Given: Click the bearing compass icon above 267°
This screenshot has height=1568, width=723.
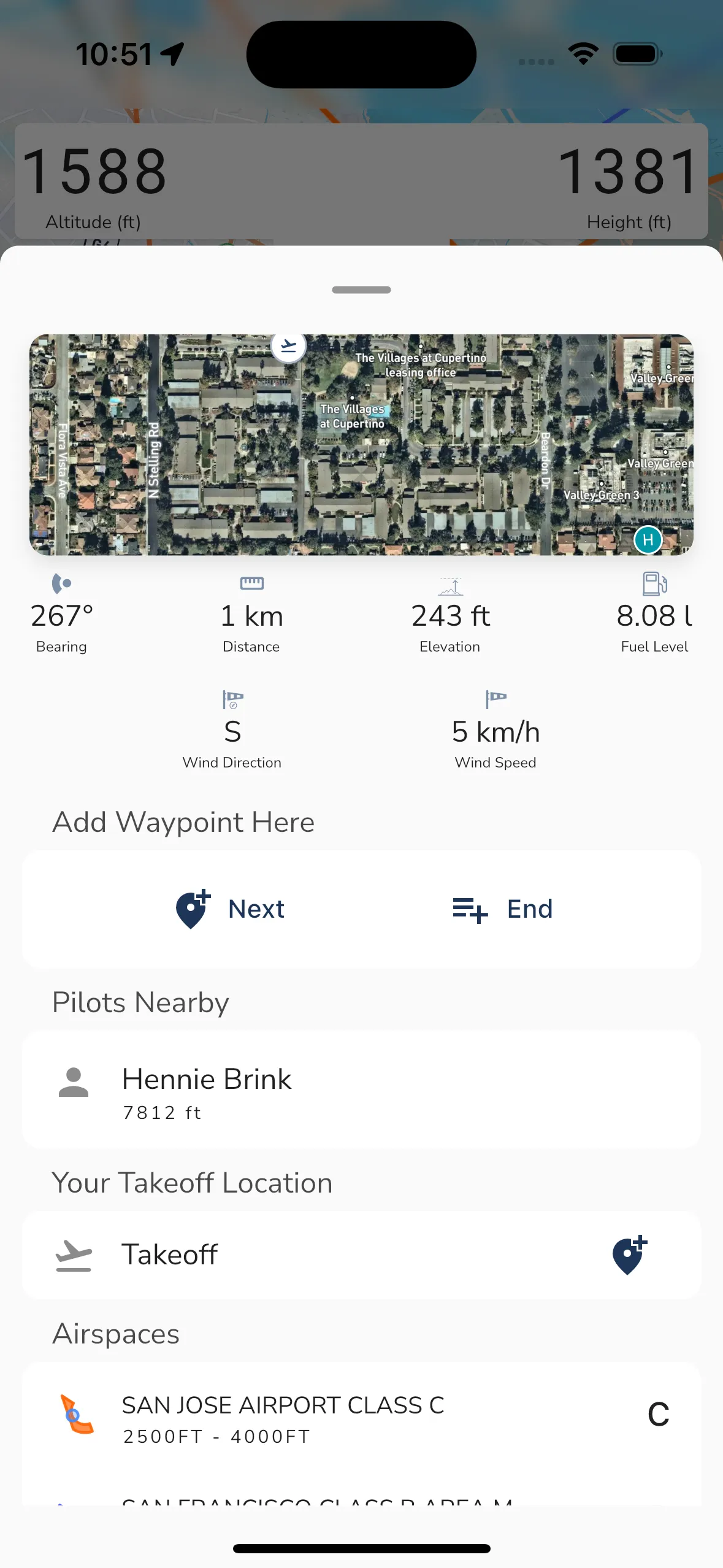Looking at the screenshot, I should [61, 585].
